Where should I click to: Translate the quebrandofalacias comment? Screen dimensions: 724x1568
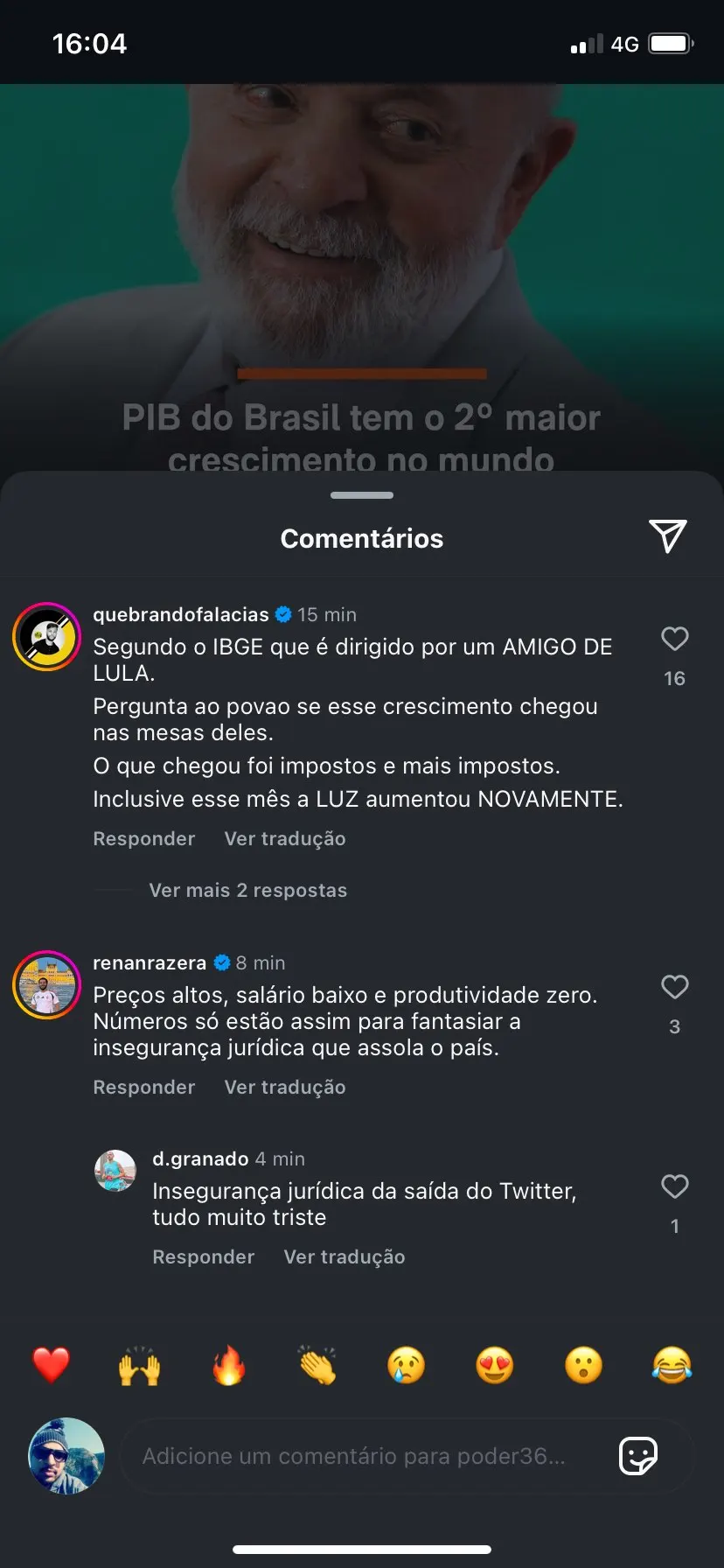pos(285,838)
